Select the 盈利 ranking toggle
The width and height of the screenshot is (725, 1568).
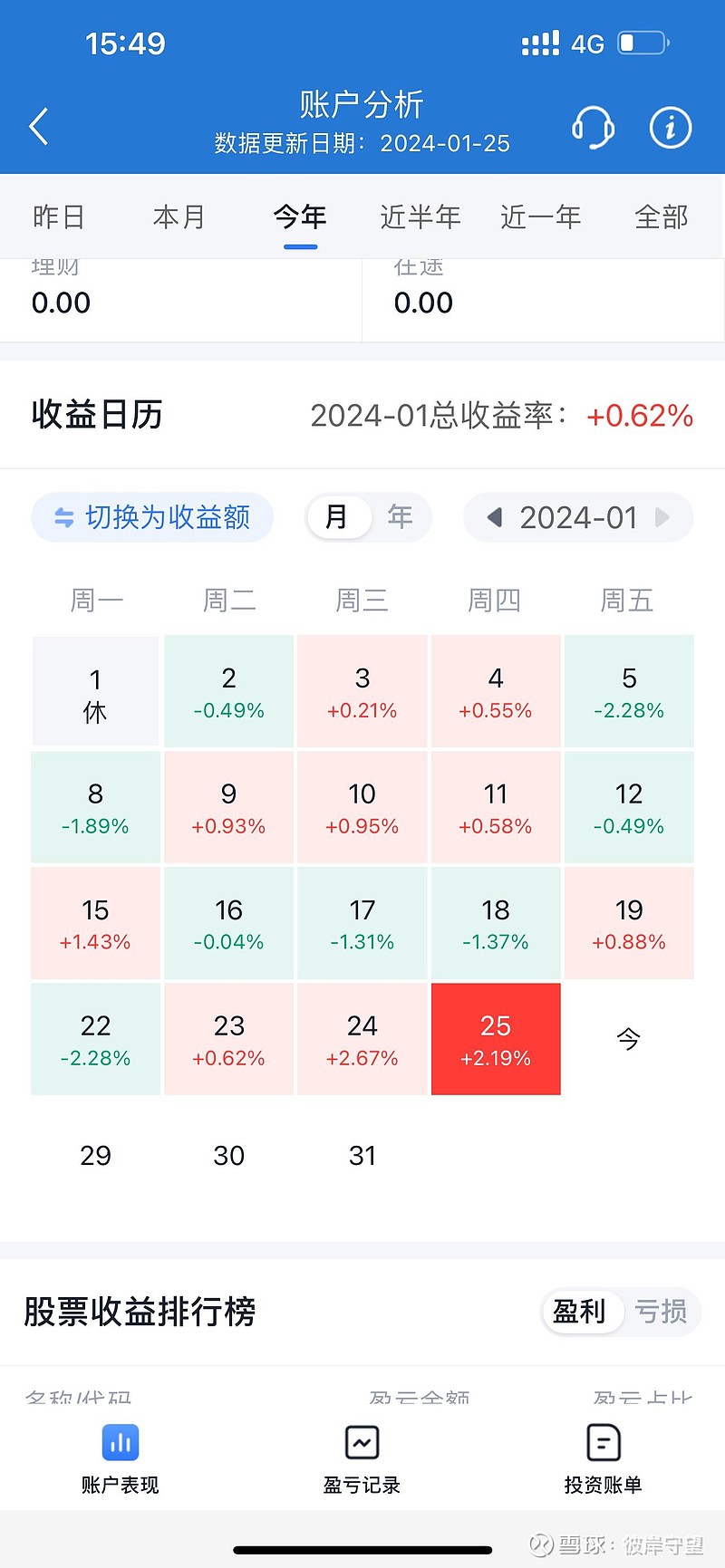click(580, 1311)
